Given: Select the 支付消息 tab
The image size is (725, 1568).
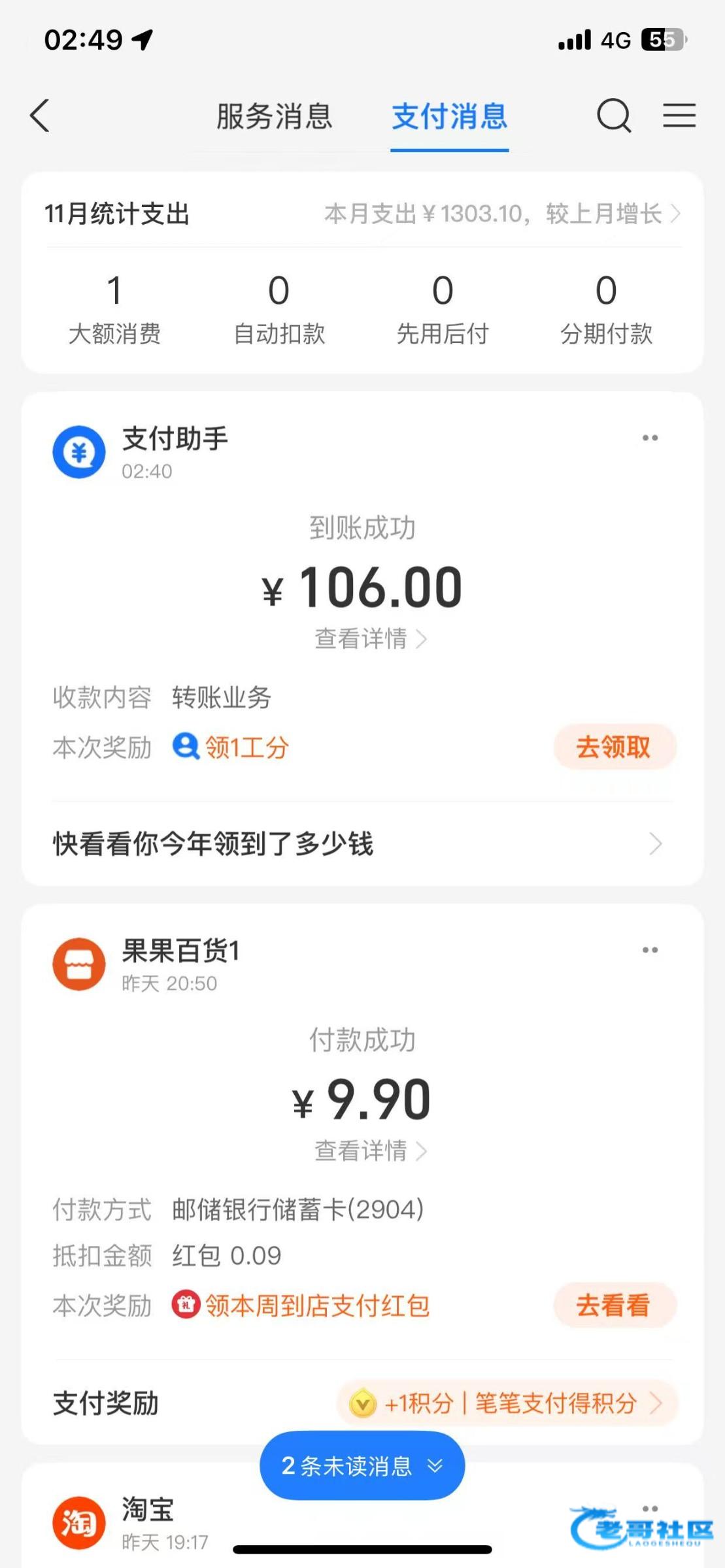Looking at the screenshot, I should (449, 117).
